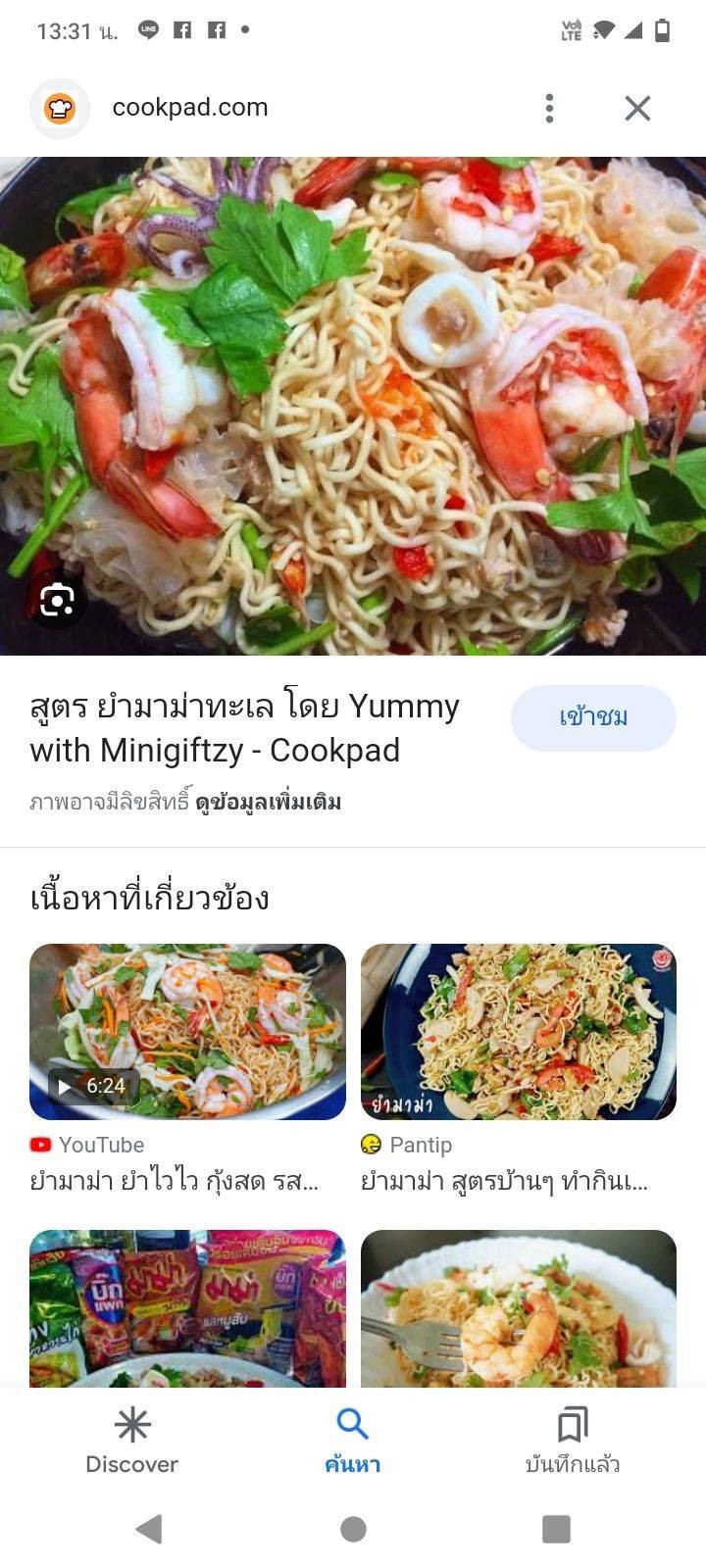This screenshot has height=1568, width=706.
Task: Tap the system back button
Action: coord(149,1529)
